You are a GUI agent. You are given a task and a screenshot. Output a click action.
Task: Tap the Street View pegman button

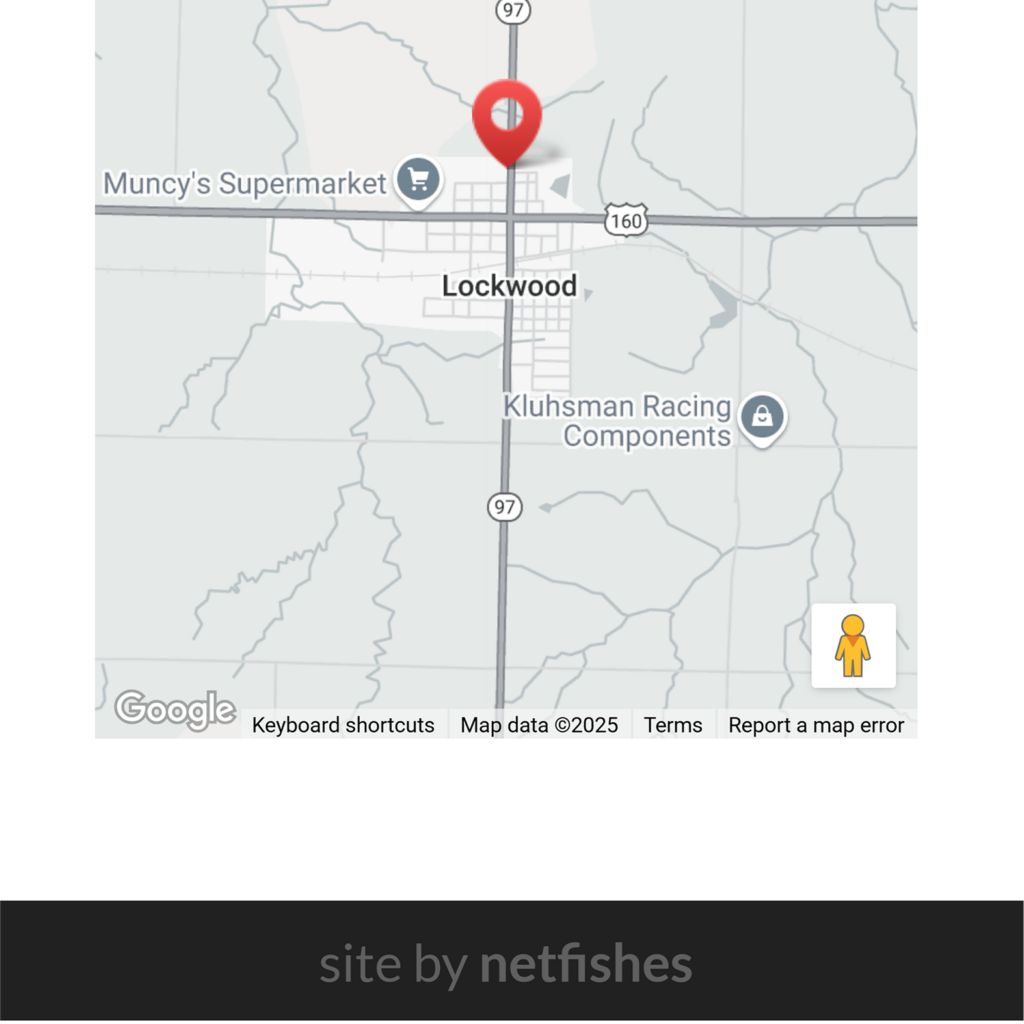(853, 646)
